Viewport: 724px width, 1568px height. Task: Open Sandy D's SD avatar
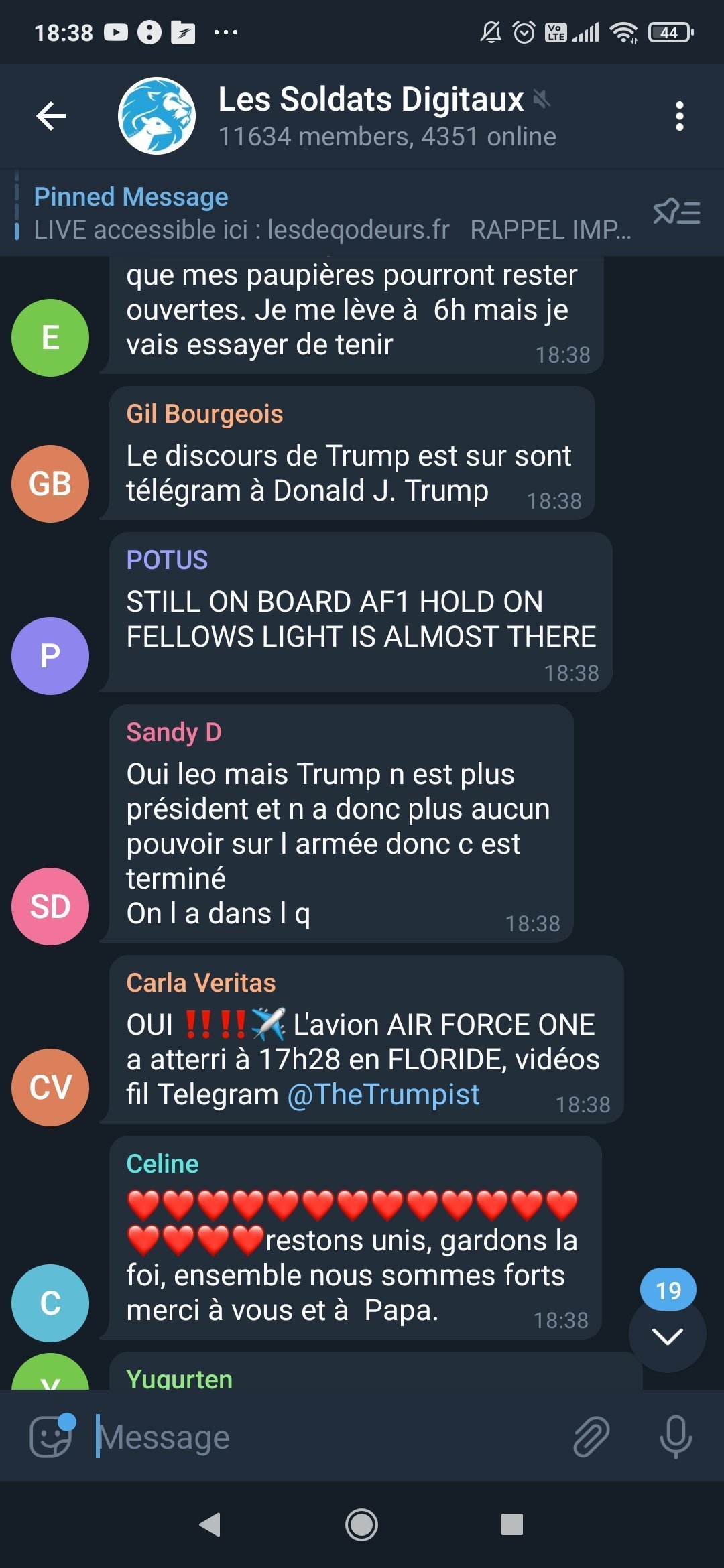[x=50, y=907]
